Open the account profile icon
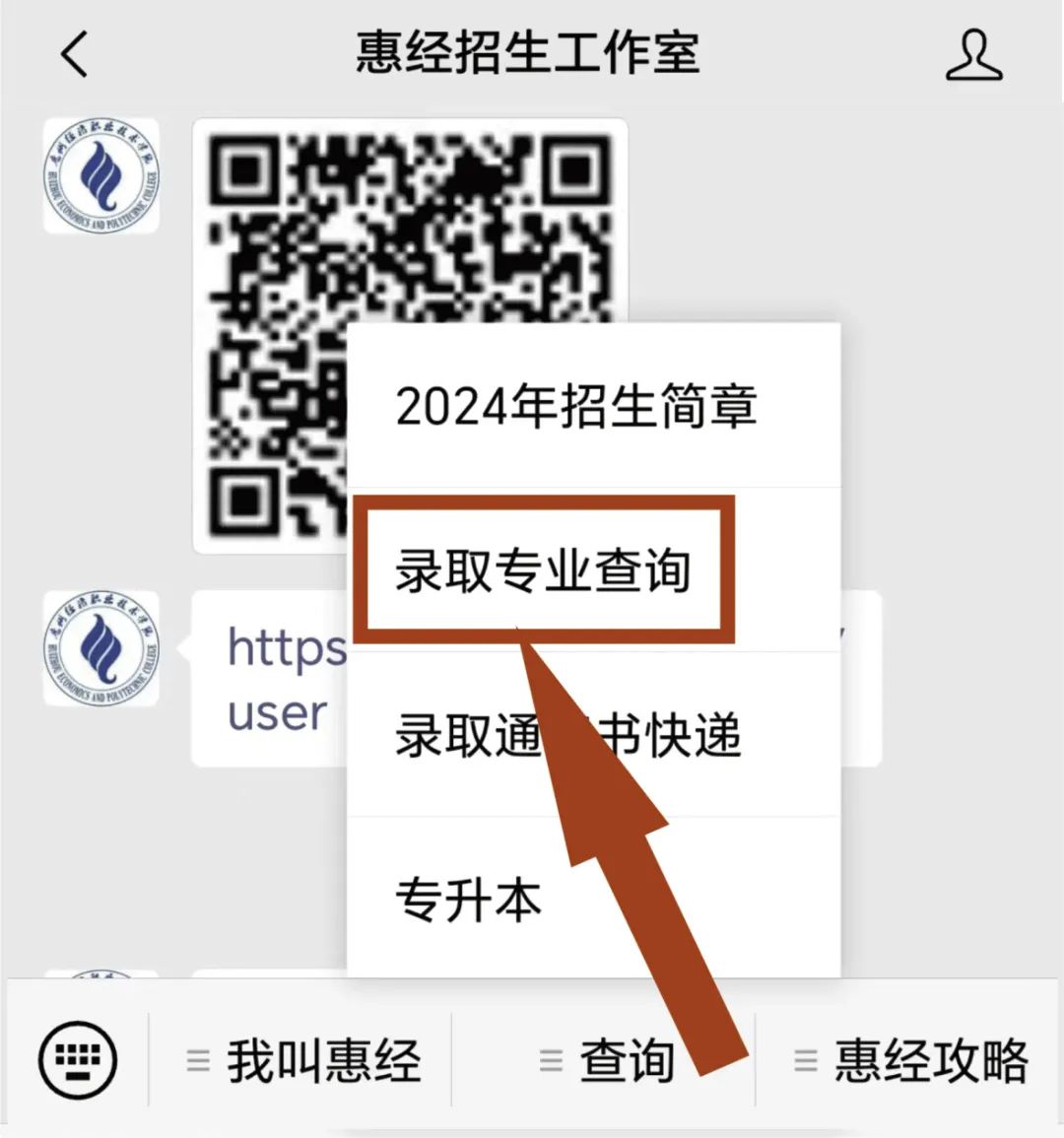The height and width of the screenshot is (1138, 1064). pyautogui.click(x=973, y=55)
